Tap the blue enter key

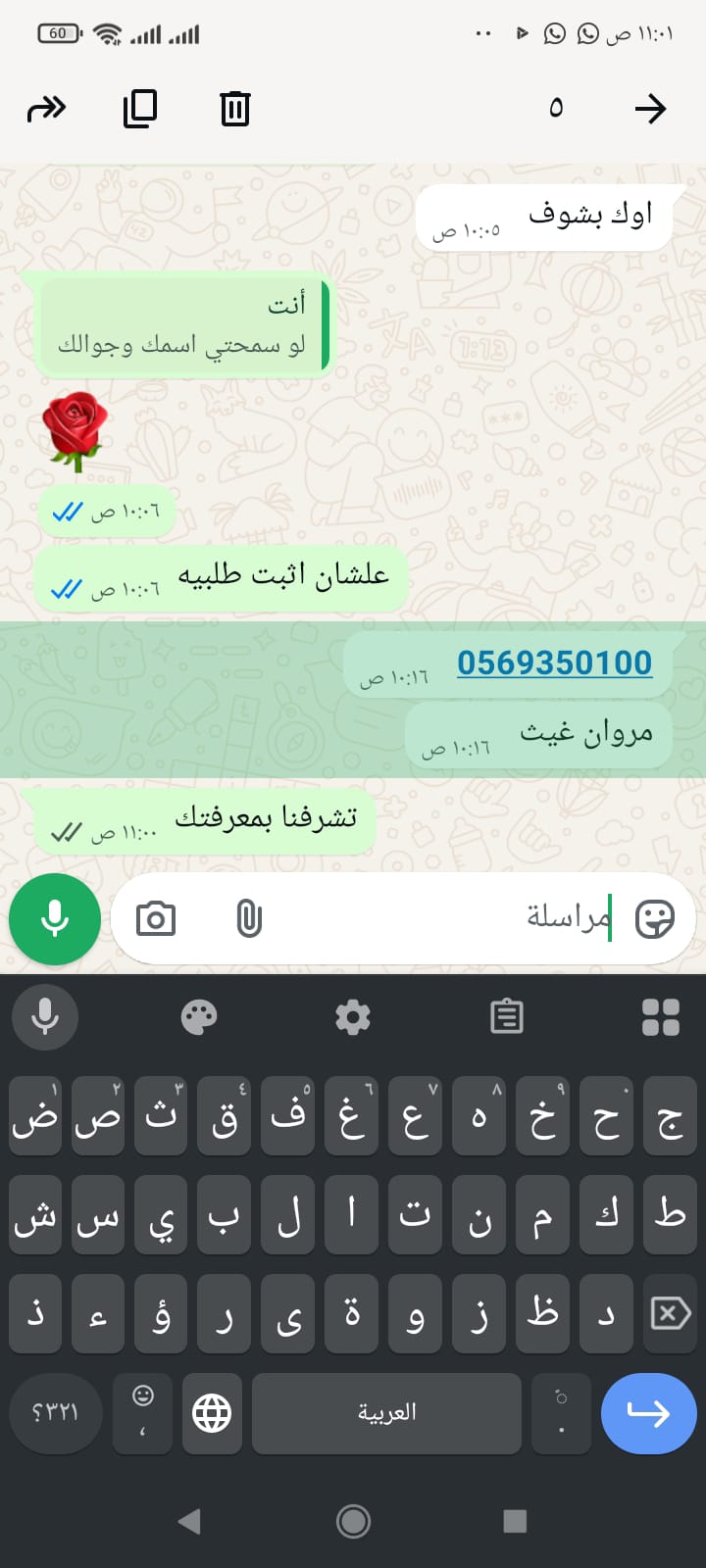[x=648, y=1412]
